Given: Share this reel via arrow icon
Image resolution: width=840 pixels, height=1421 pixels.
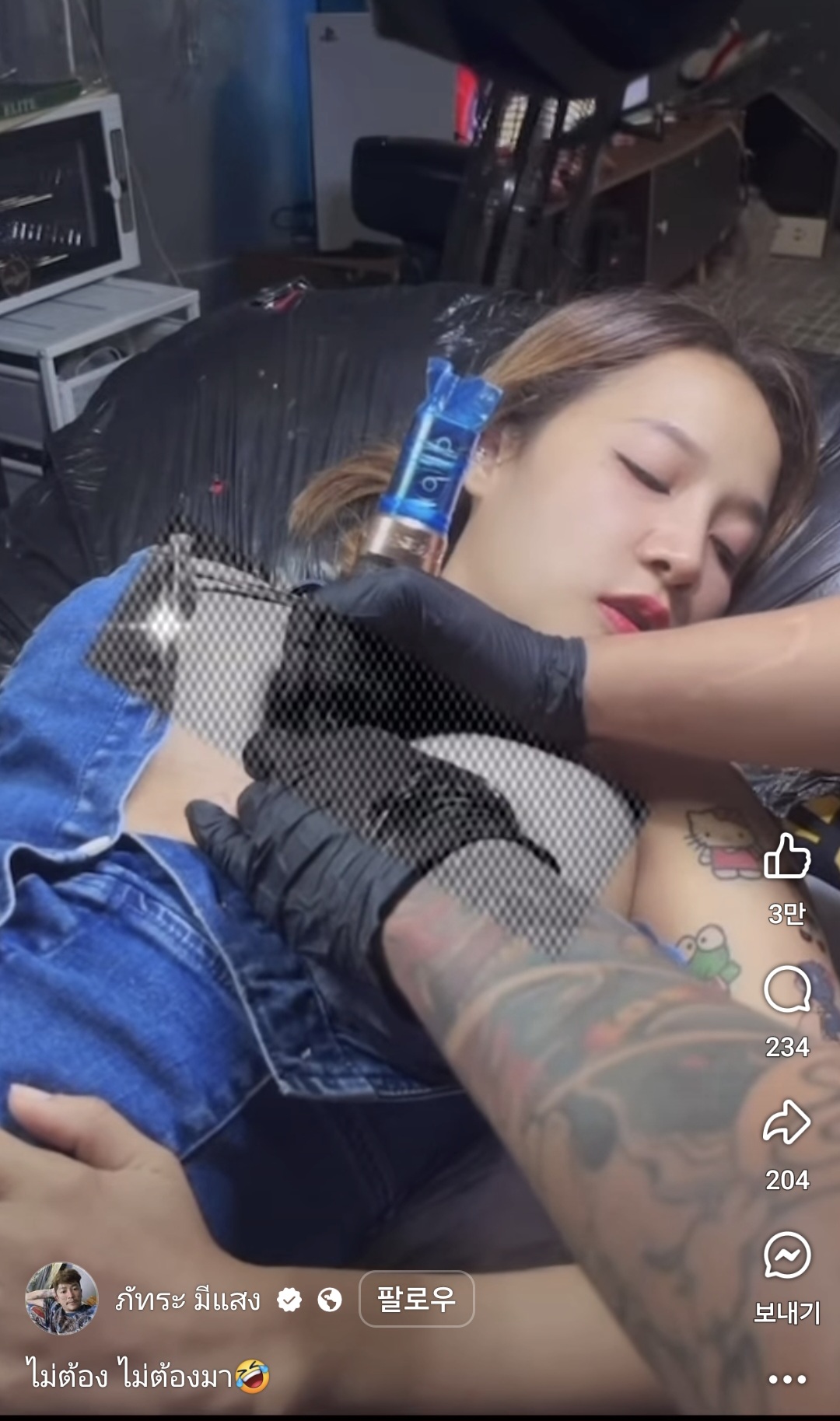Looking at the screenshot, I should pos(787,1122).
